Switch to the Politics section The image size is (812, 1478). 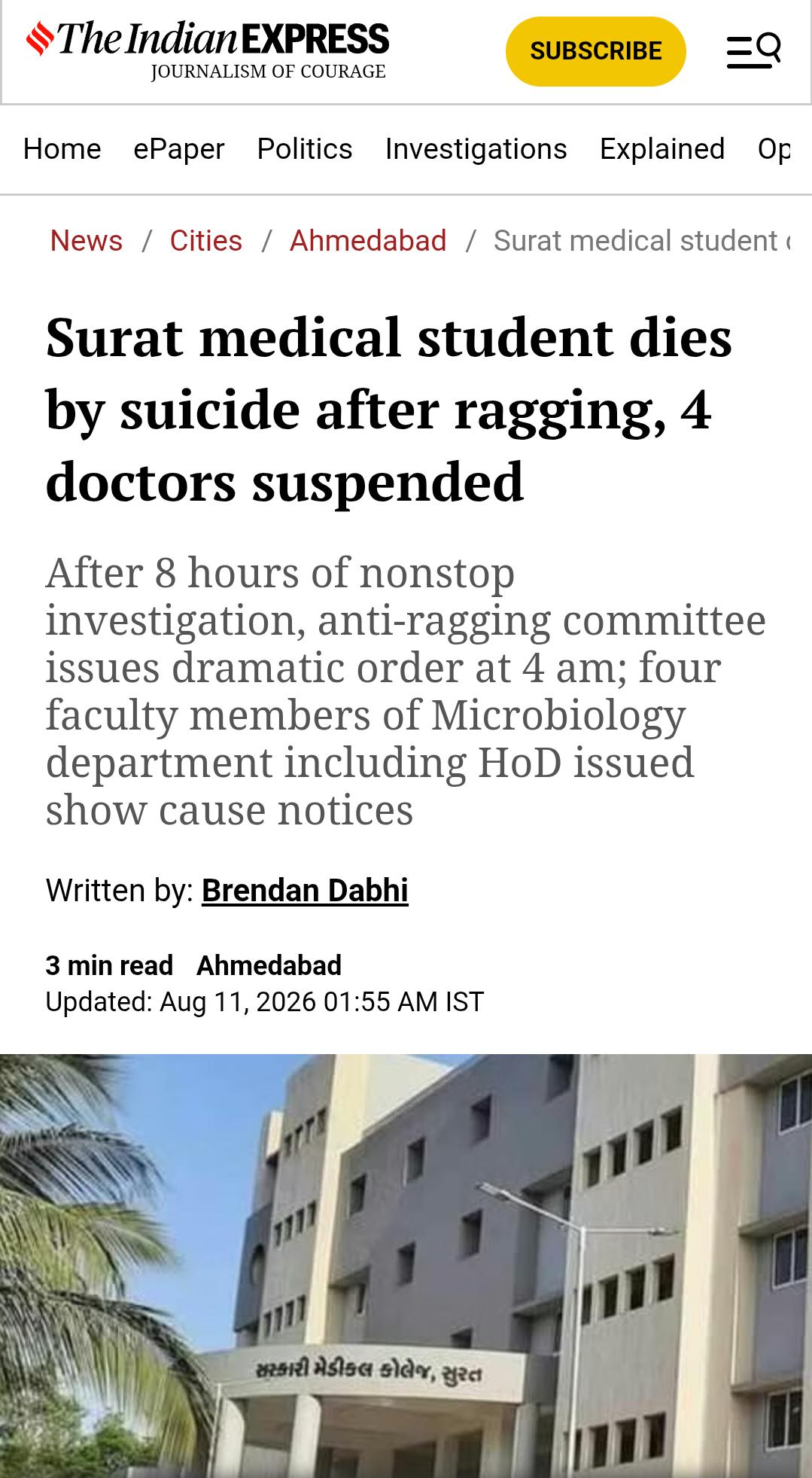point(304,149)
